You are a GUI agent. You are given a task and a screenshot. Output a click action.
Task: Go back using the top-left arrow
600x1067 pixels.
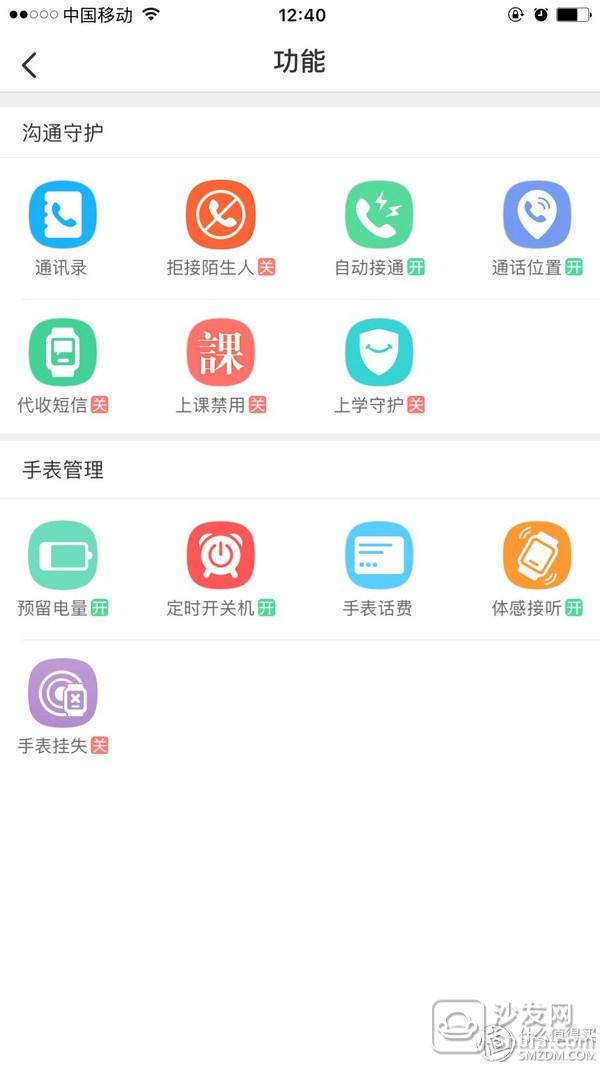point(29,65)
